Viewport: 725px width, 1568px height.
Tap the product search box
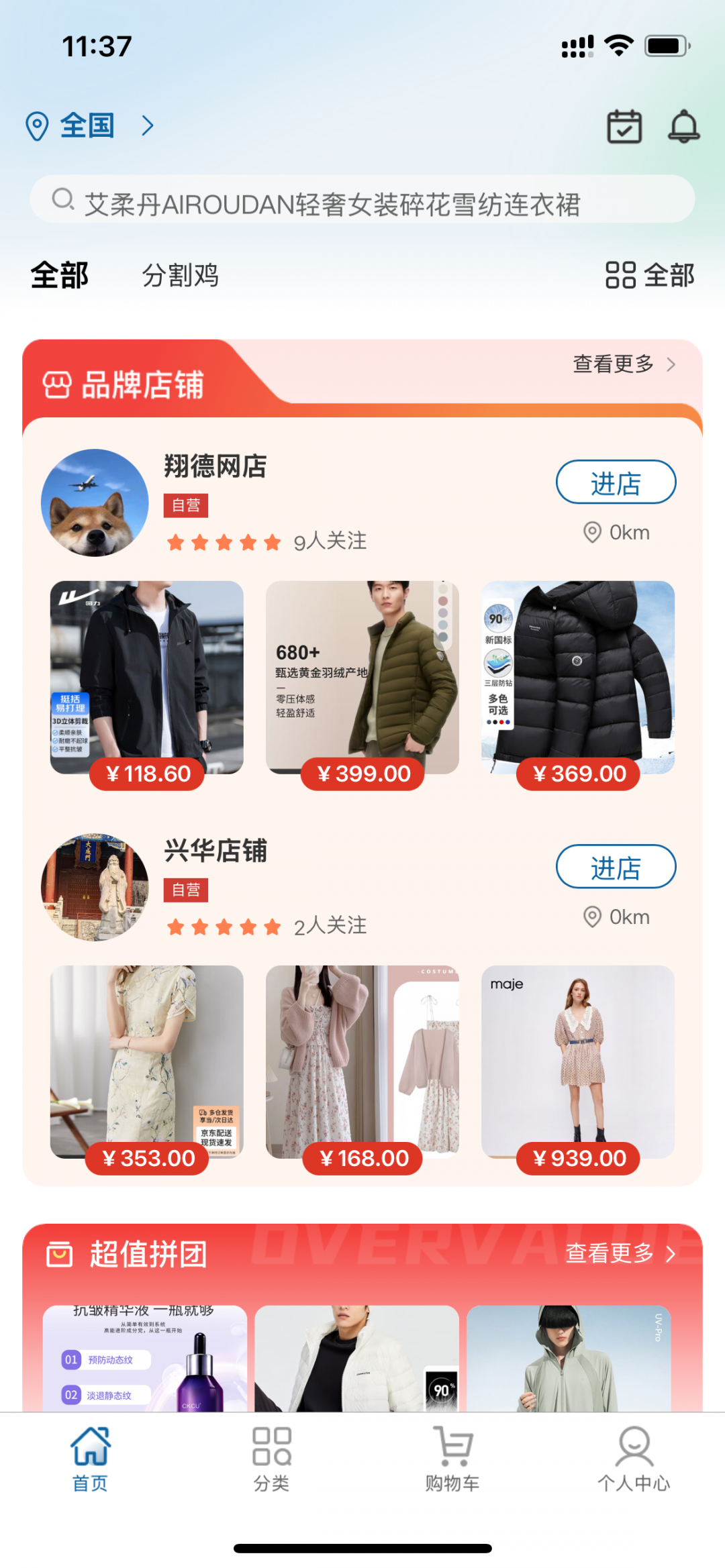(x=362, y=199)
